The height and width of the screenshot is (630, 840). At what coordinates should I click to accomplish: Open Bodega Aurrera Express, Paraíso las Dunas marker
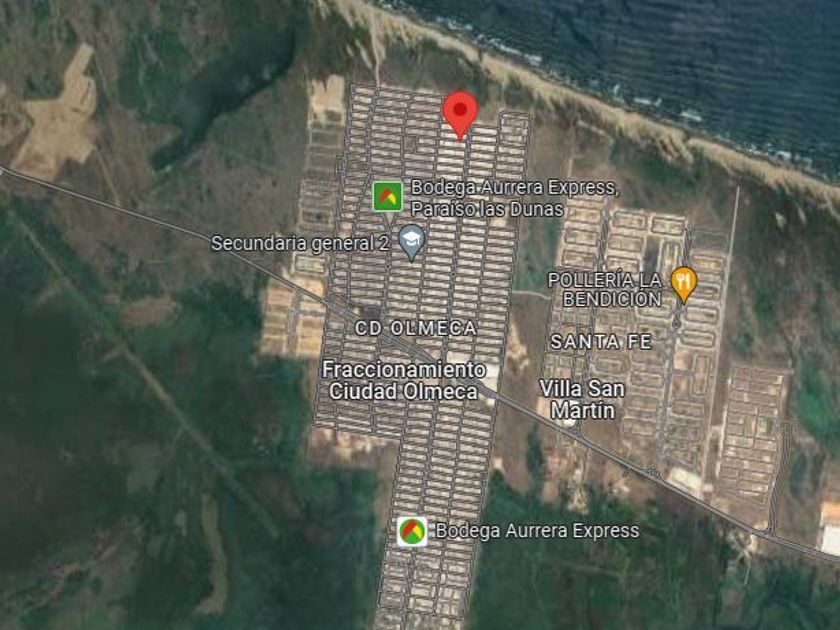pyautogui.click(x=387, y=197)
